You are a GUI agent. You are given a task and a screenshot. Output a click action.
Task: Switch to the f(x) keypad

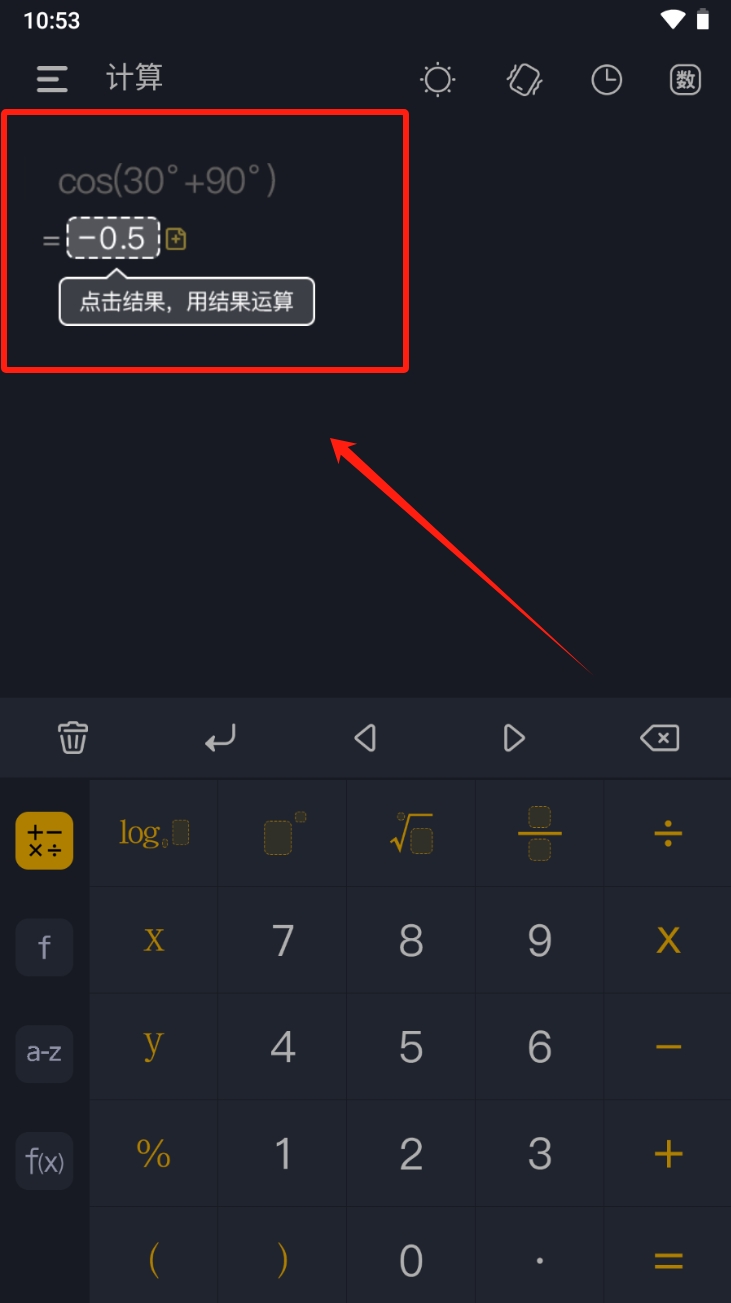pos(44,1161)
